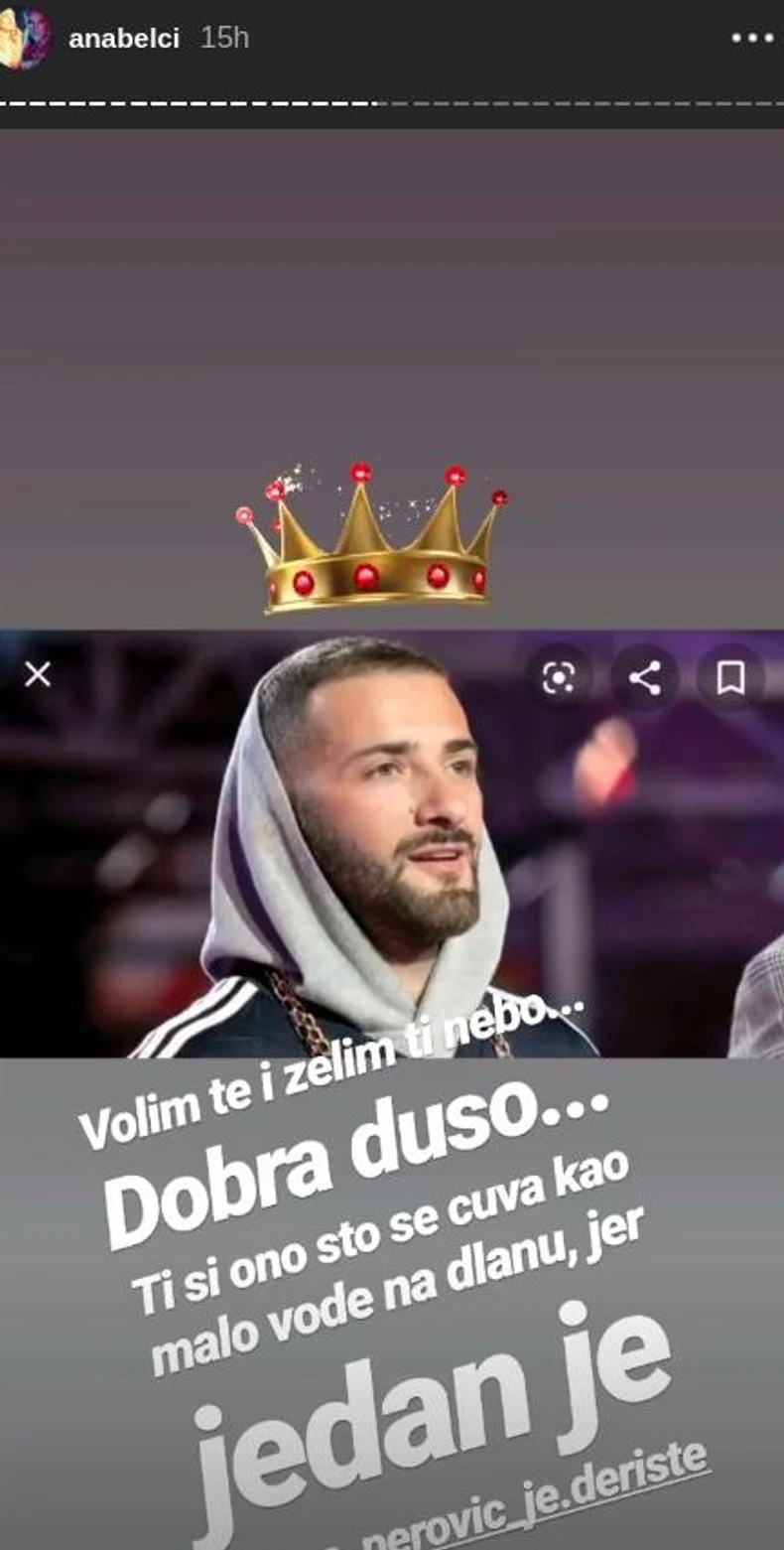784x1550 pixels.
Task: Tap the anabelci username
Action: (124, 38)
